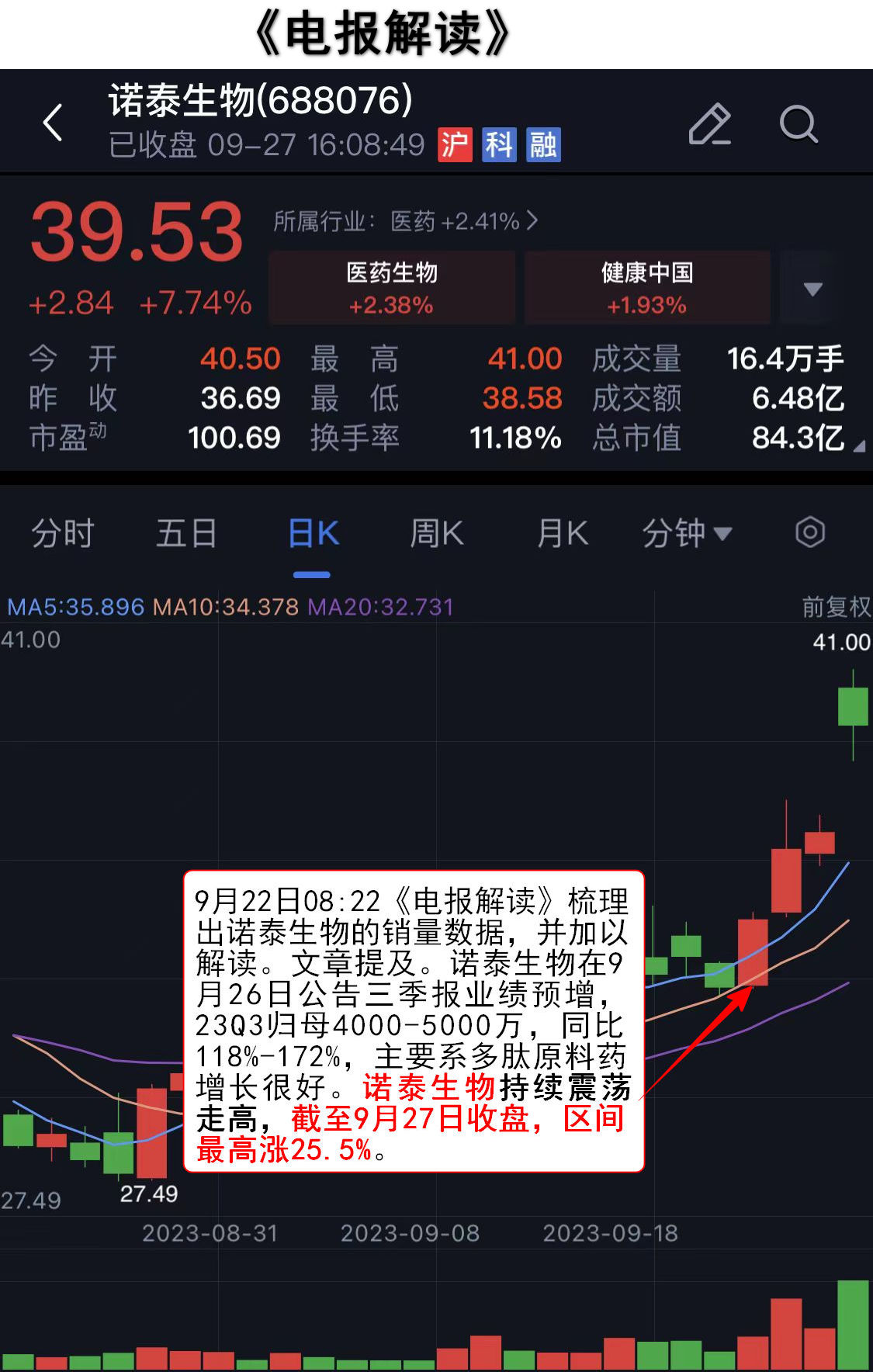
Task: Show the 月K monthly chart
Action: (562, 534)
